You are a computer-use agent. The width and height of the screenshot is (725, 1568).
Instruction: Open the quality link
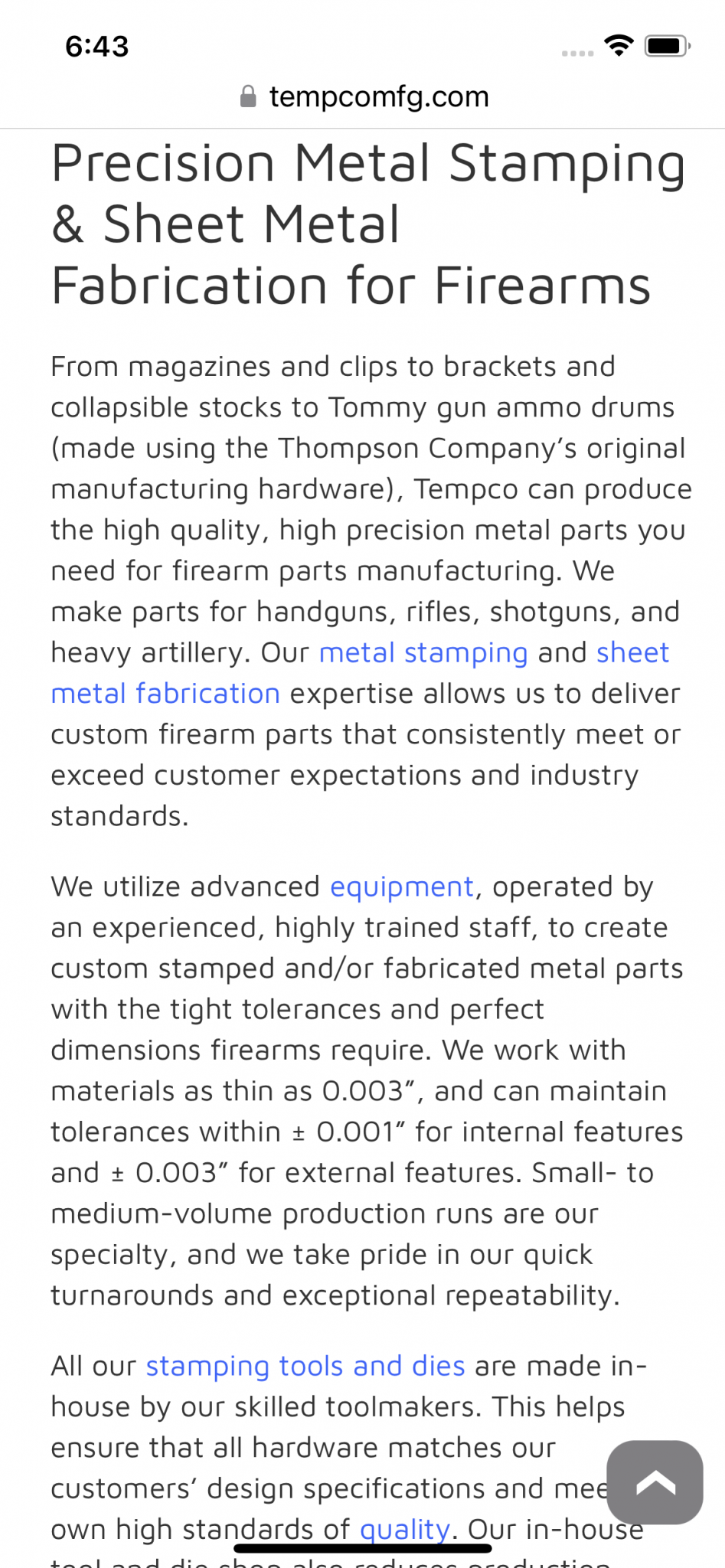404,1529
